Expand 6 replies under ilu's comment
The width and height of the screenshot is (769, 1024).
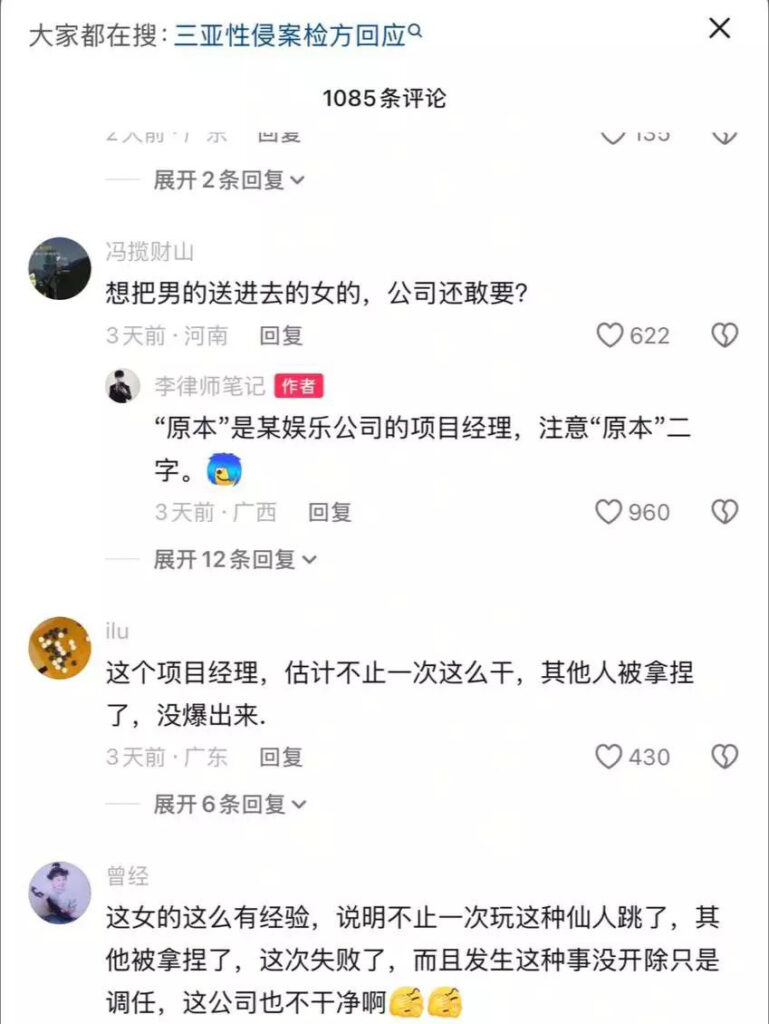[x=228, y=804]
